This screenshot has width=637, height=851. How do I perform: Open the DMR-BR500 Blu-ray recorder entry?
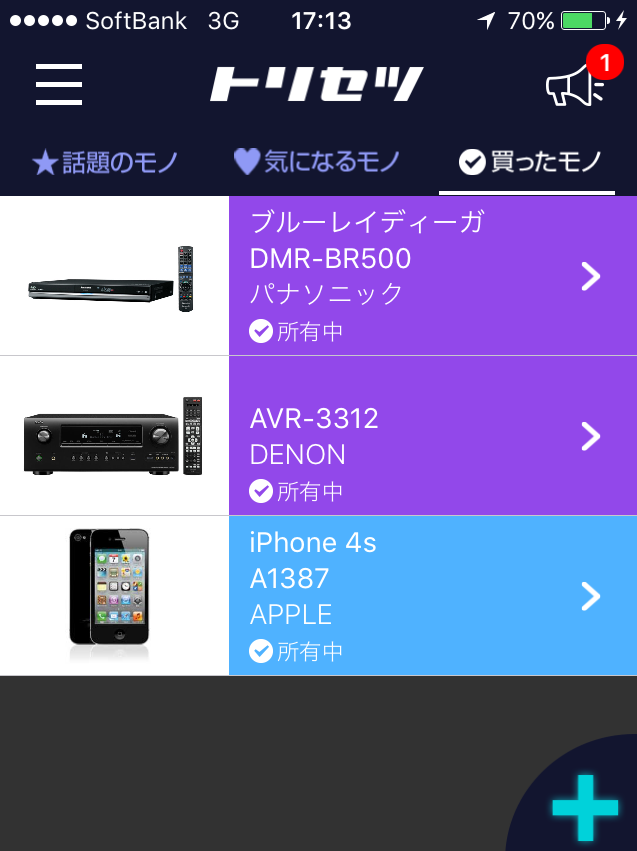click(430, 276)
